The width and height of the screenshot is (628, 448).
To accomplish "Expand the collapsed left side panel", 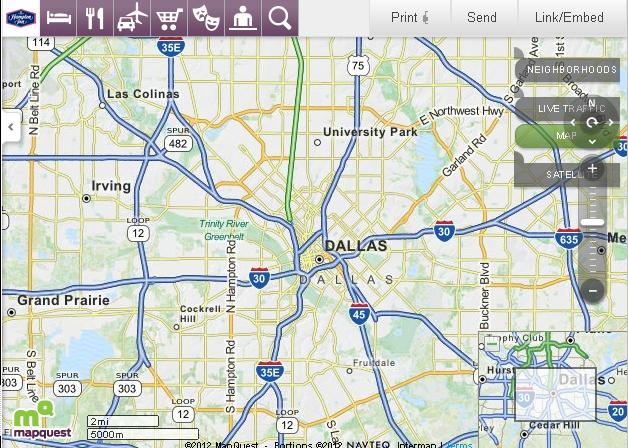I will tap(11, 127).
